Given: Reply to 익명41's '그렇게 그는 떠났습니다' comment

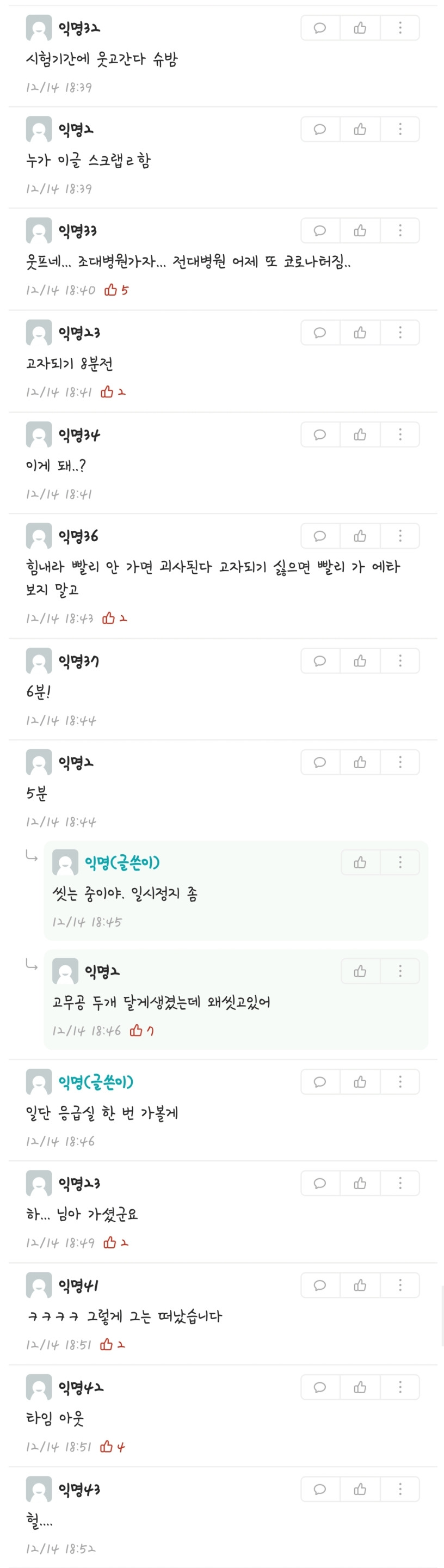Looking at the screenshot, I should [x=320, y=1285].
